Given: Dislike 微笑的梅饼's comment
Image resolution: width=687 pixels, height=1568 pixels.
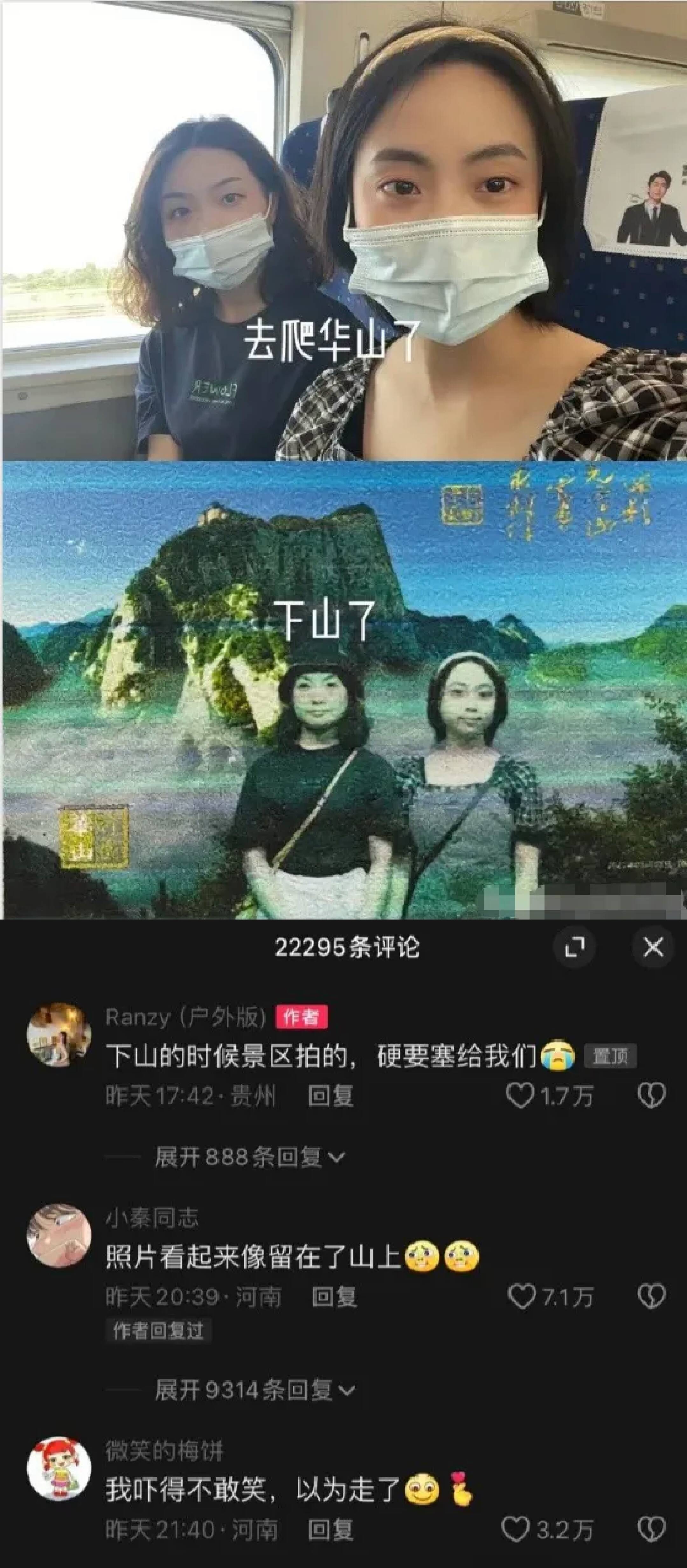Looking at the screenshot, I should pyautogui.click(x=651, y=1529).
